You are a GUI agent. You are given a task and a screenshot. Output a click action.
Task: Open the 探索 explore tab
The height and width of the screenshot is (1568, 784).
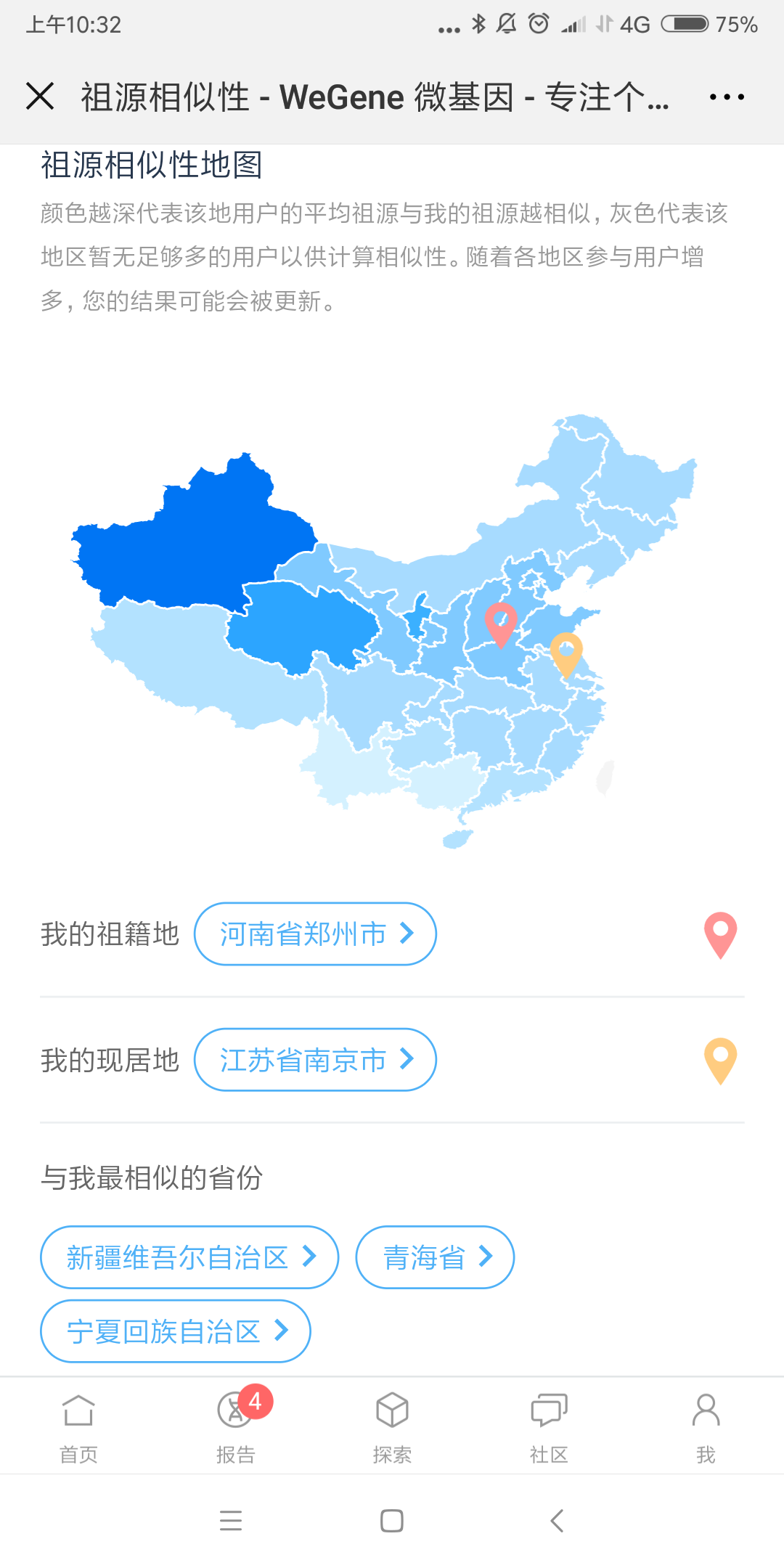tap(392, 1428)
